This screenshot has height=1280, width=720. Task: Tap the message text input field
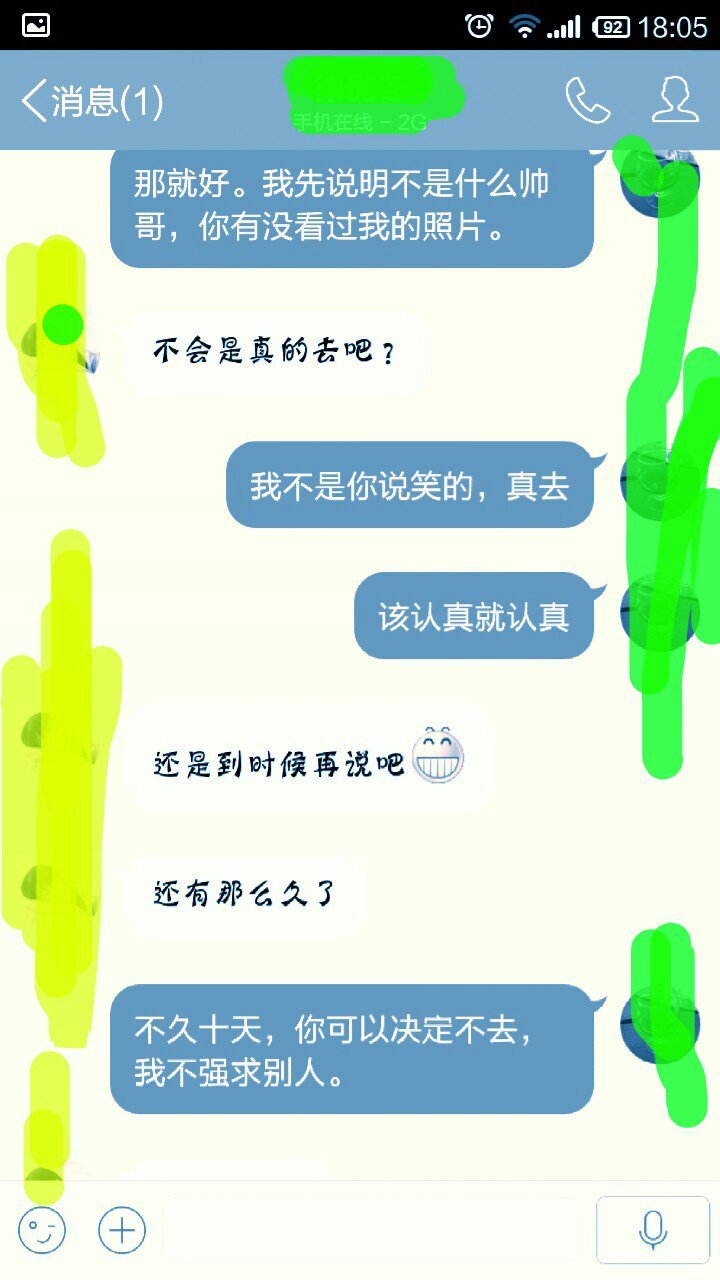[370, 1230]
